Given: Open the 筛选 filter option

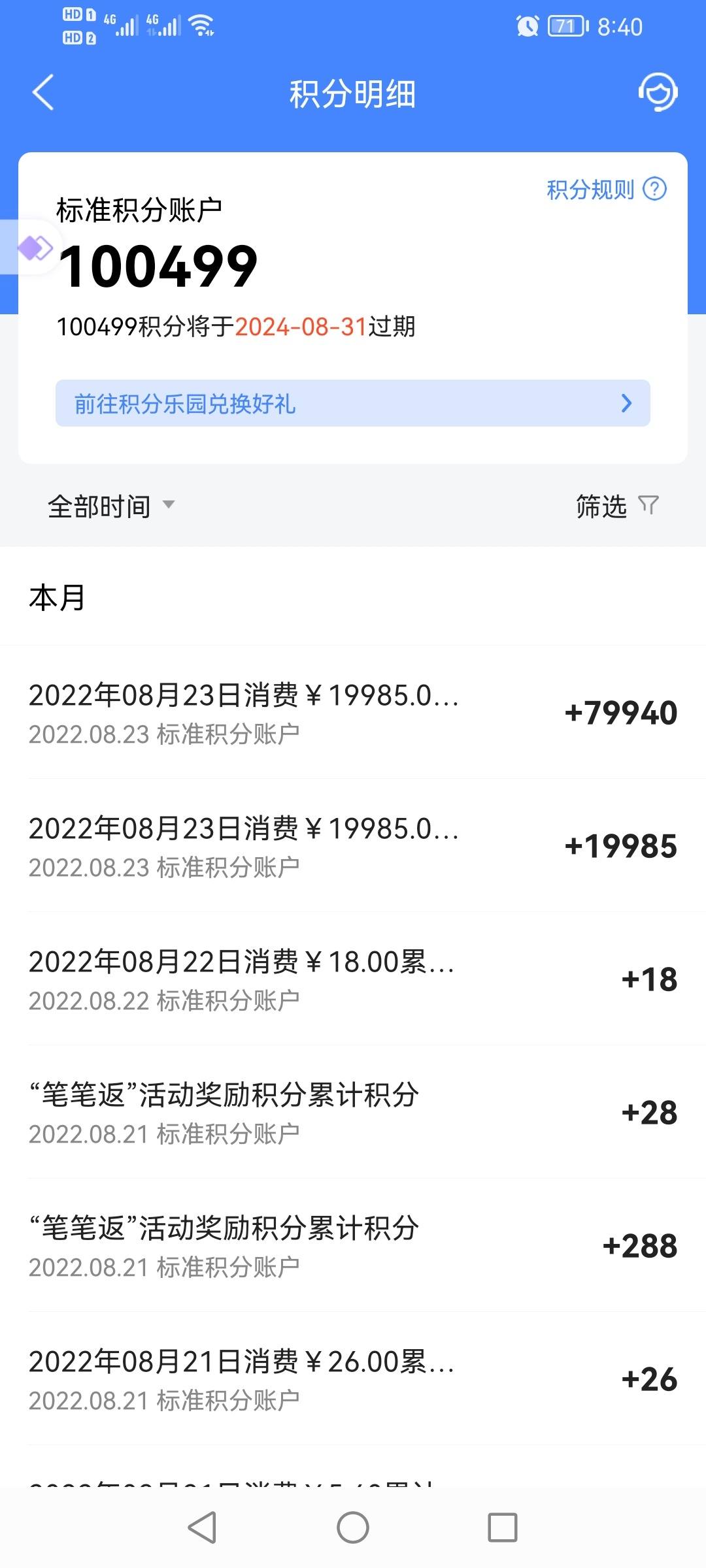Looking at the screenshot, I should 617,506.
